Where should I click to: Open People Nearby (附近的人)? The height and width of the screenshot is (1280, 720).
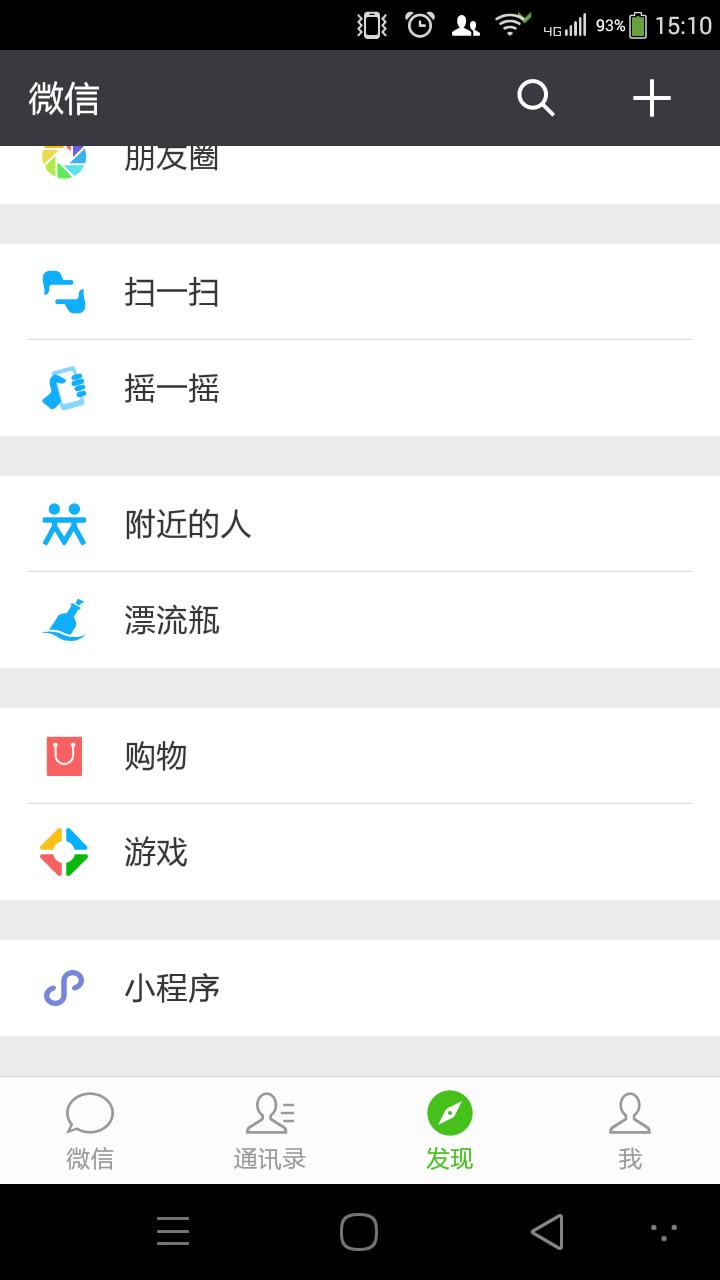[x=63, y=524]
